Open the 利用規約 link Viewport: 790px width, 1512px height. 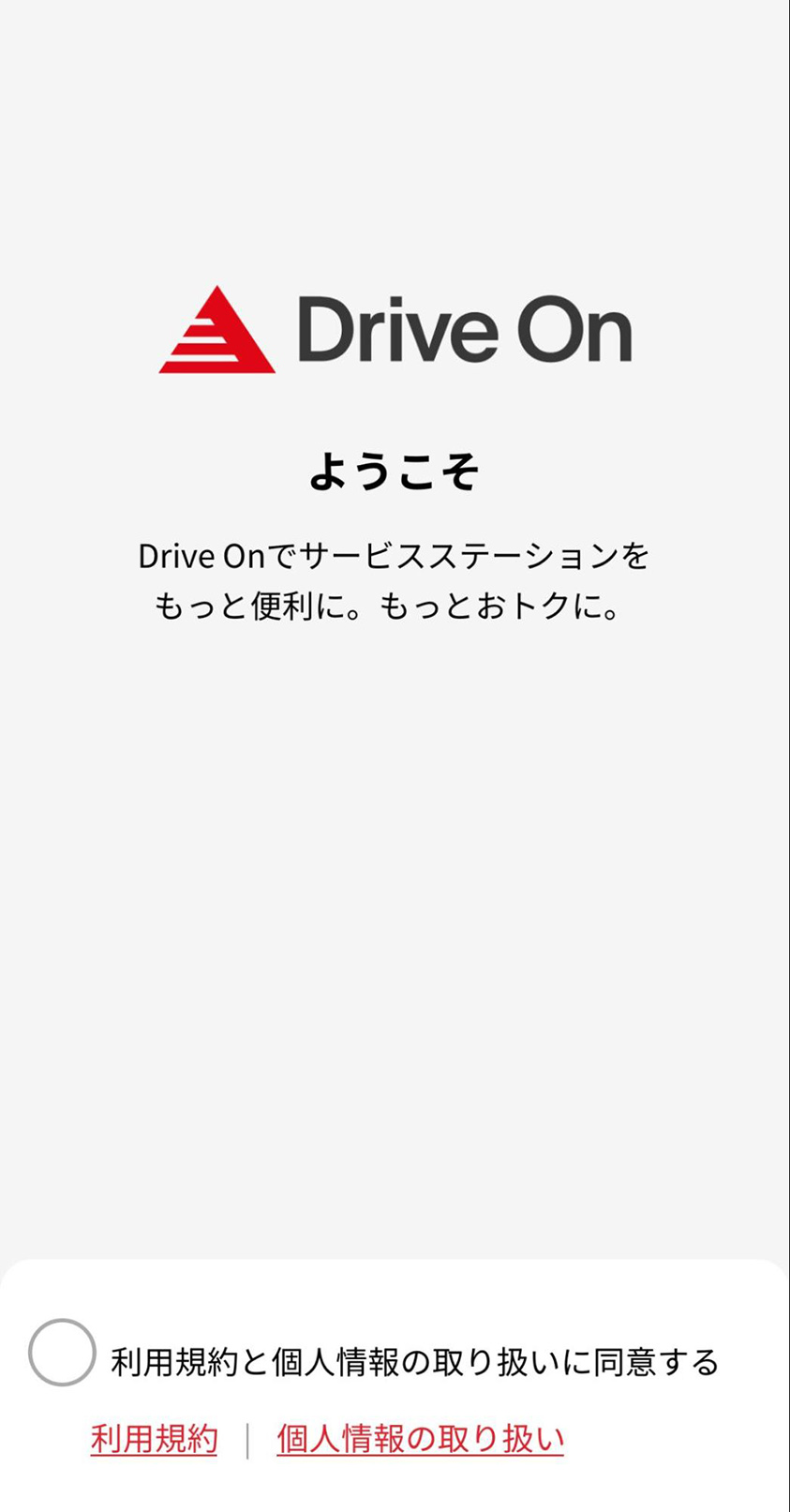(x=155, y=1439)
